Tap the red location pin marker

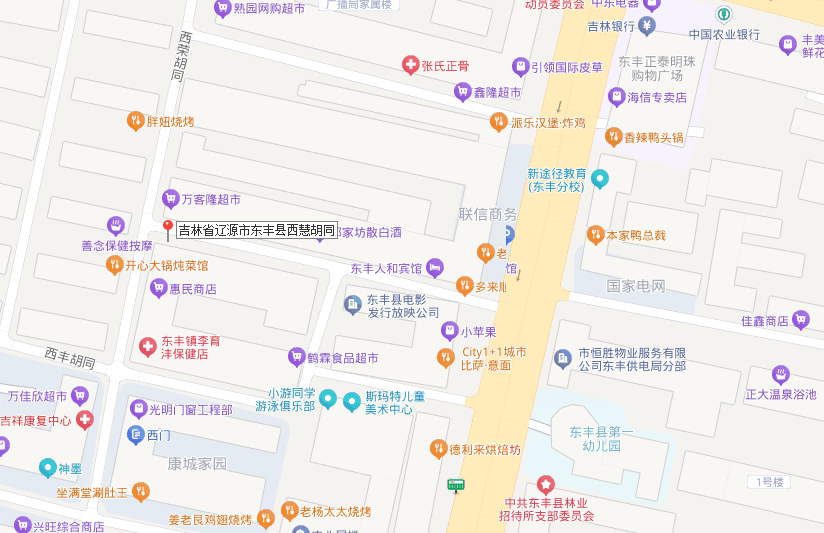pos(168,229)
